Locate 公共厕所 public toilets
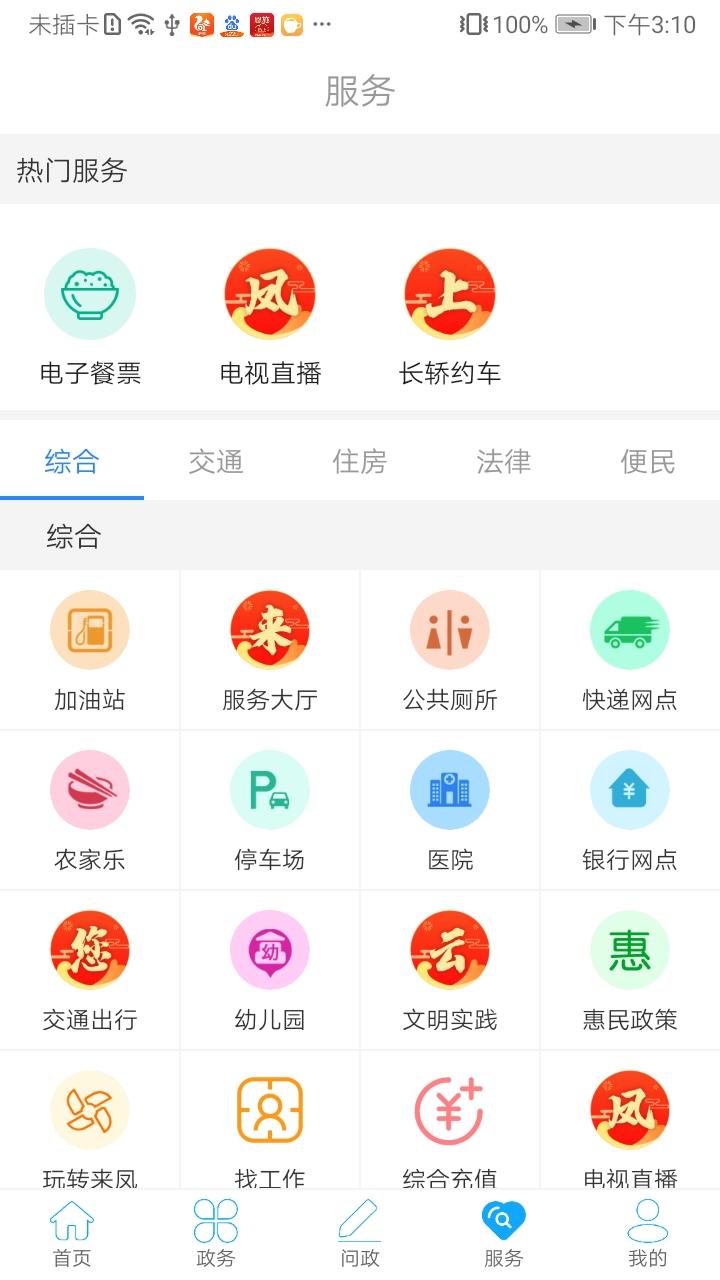 450,650
